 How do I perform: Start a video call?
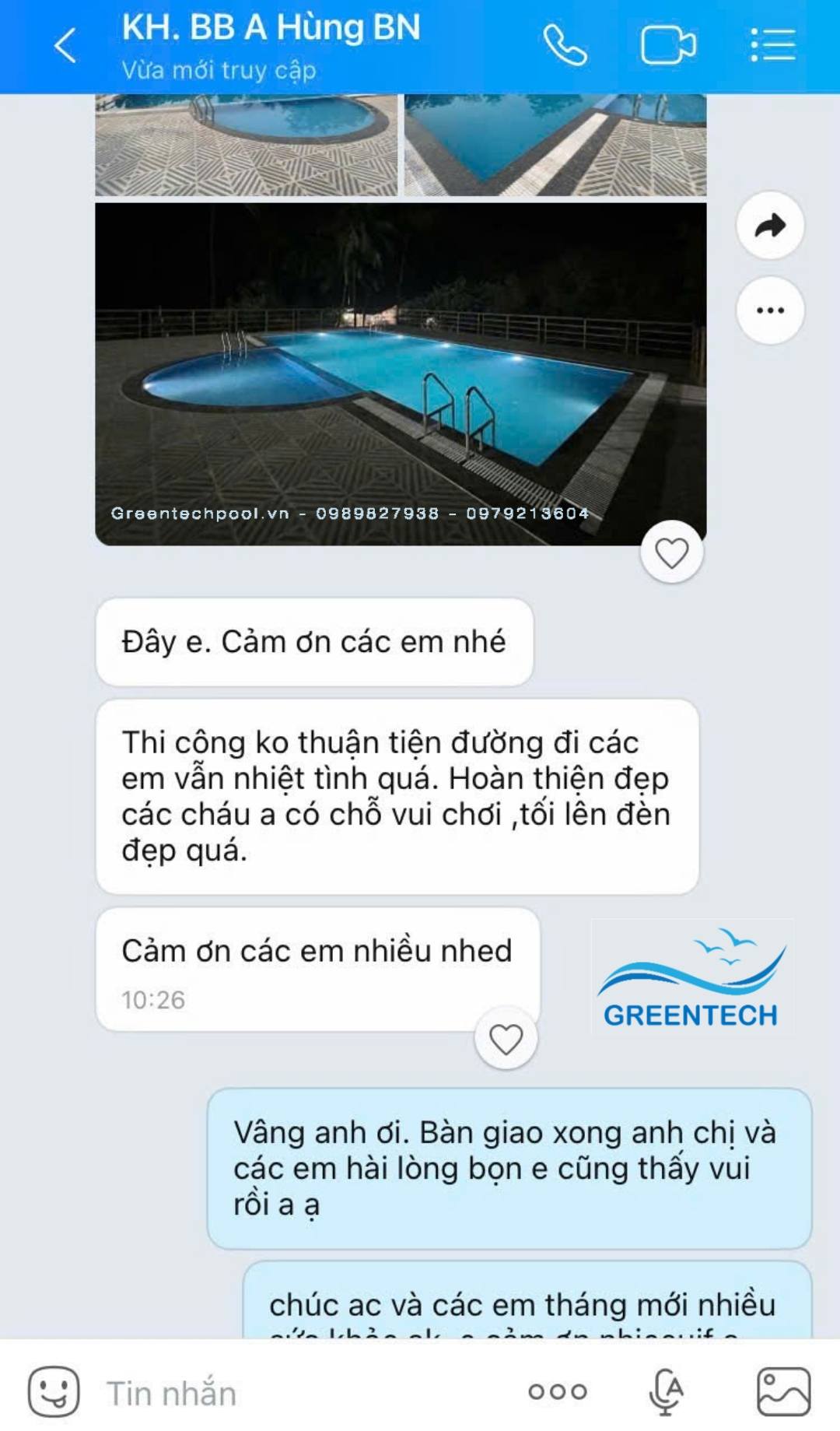(x=667, y=45)
